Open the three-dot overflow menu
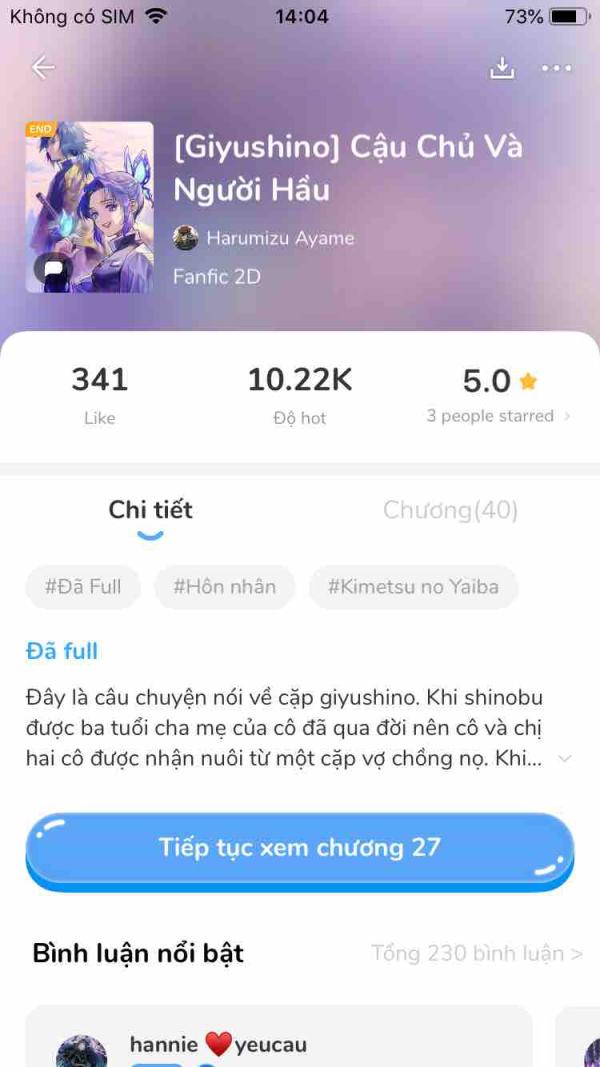The image size is (600, 1067). (x=556, y=68)
